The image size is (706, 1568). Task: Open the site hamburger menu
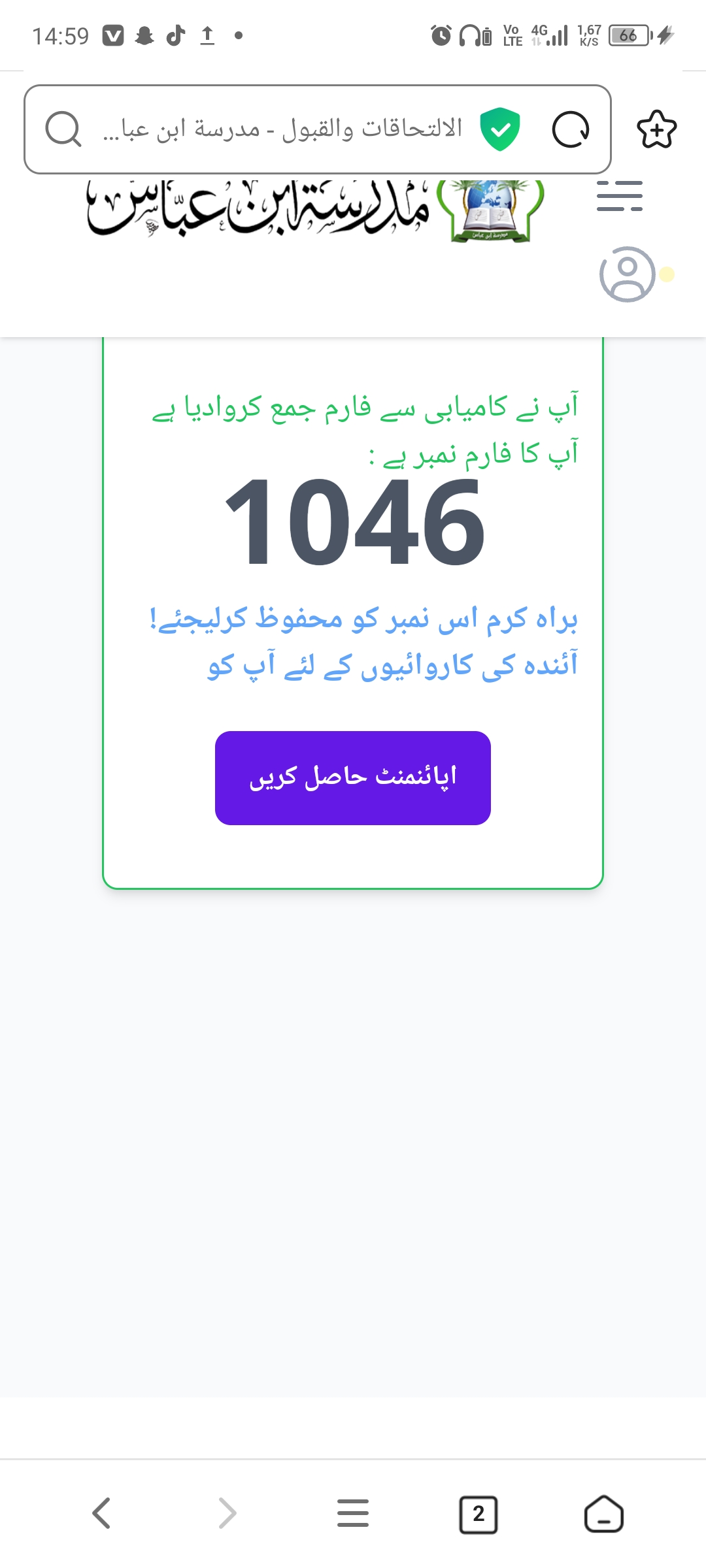click(x=619, y=197)
